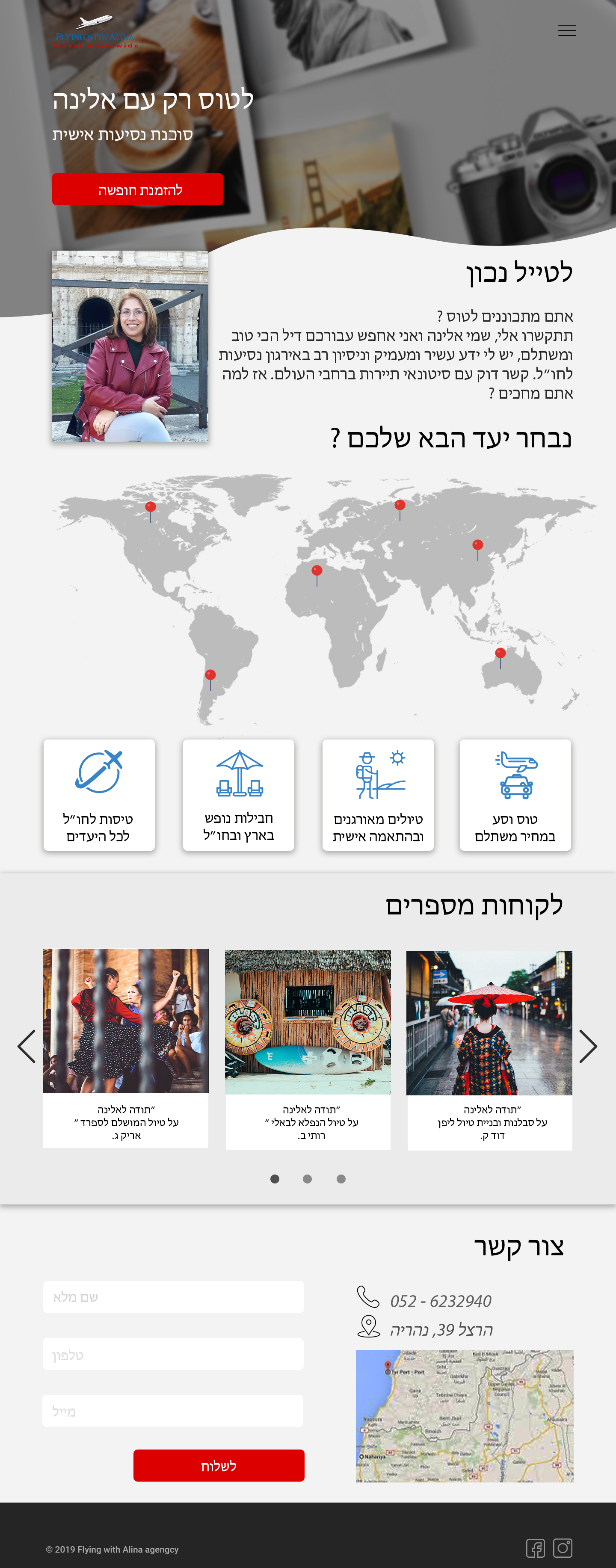616x1568 pixels.
Task: Focus the טלפון phone field
Action: click(x=174, y=1354)
